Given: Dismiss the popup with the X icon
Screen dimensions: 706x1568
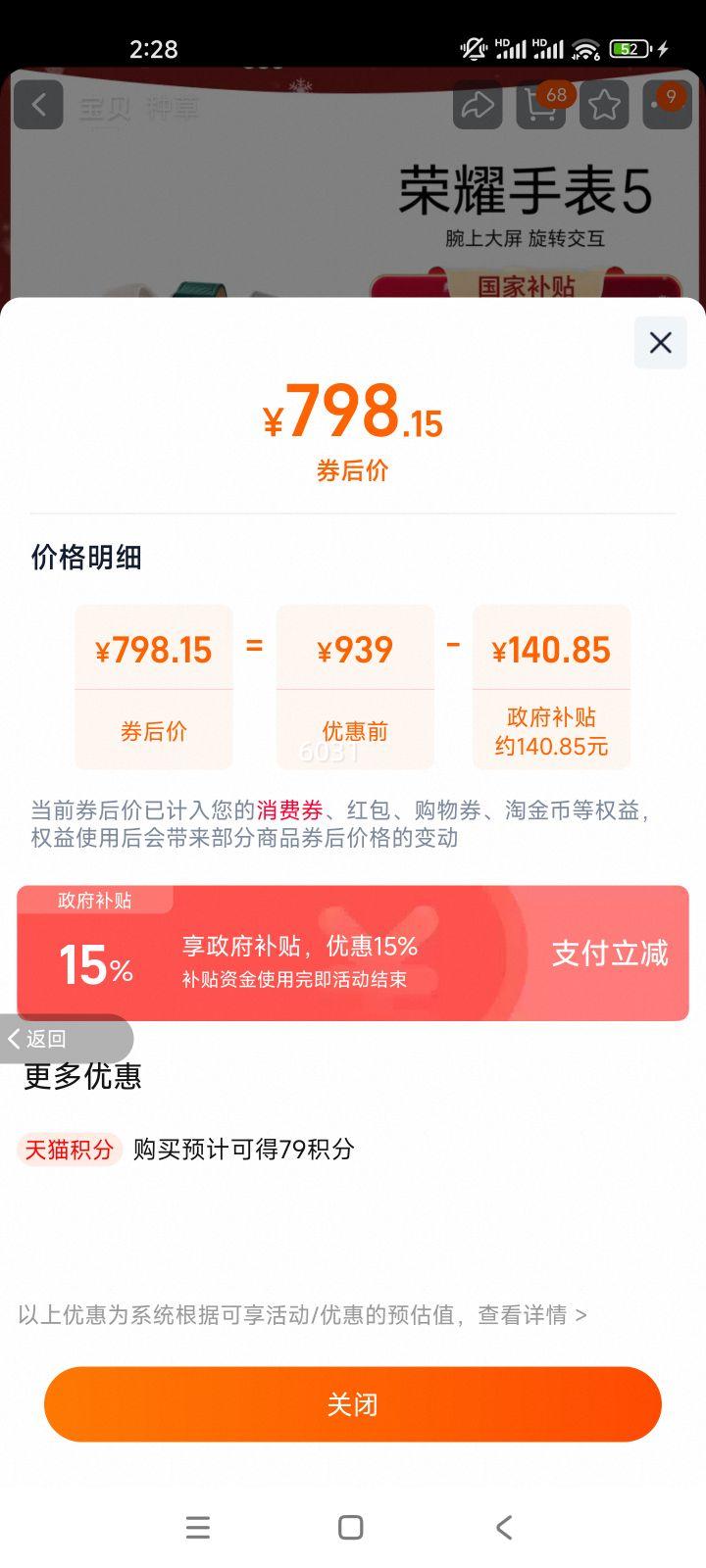Looking at the screenshot, I should [x=660, y=343].
